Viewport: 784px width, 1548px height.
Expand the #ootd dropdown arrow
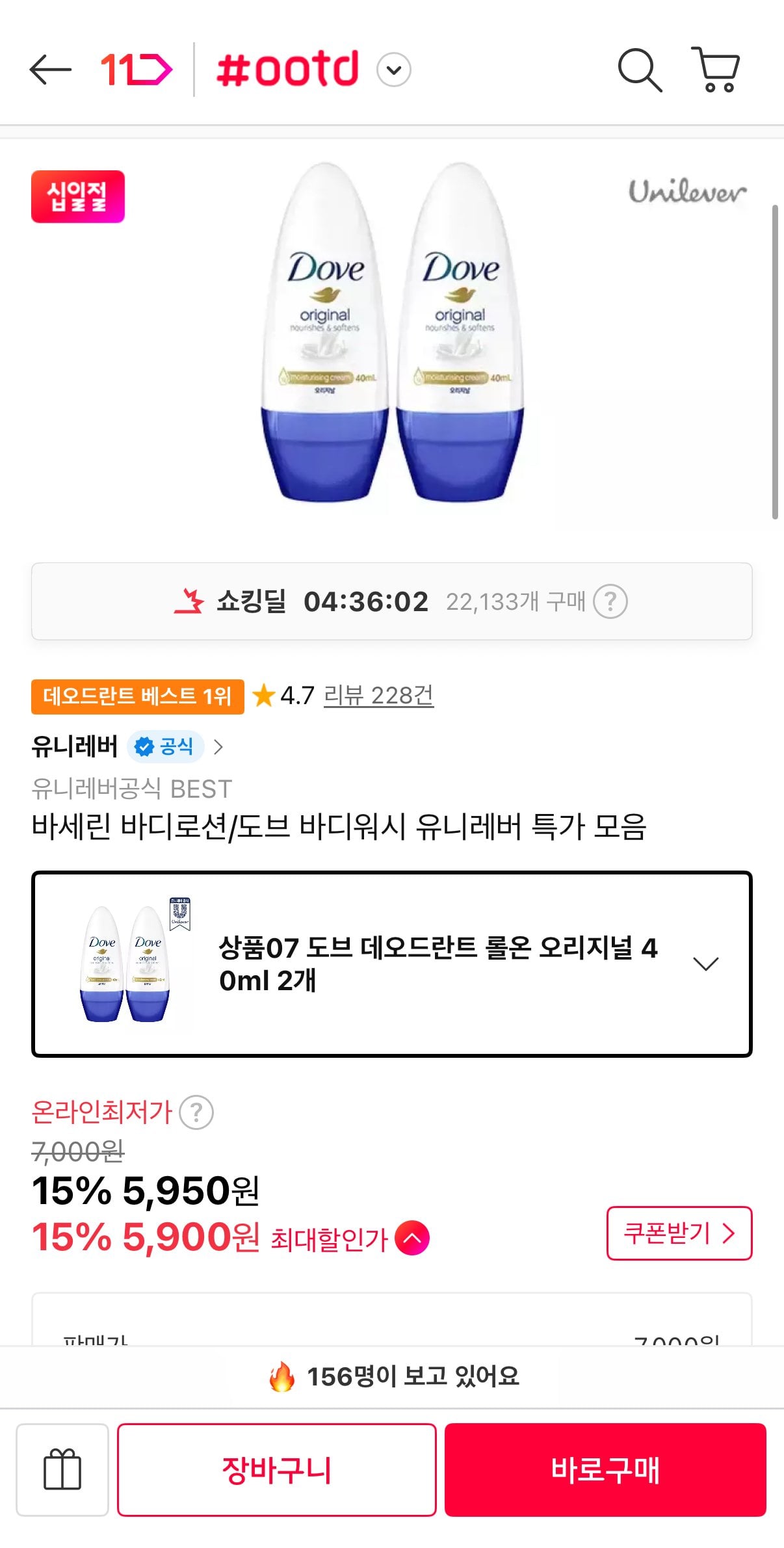pyautogui.click(x=394, y=70)
